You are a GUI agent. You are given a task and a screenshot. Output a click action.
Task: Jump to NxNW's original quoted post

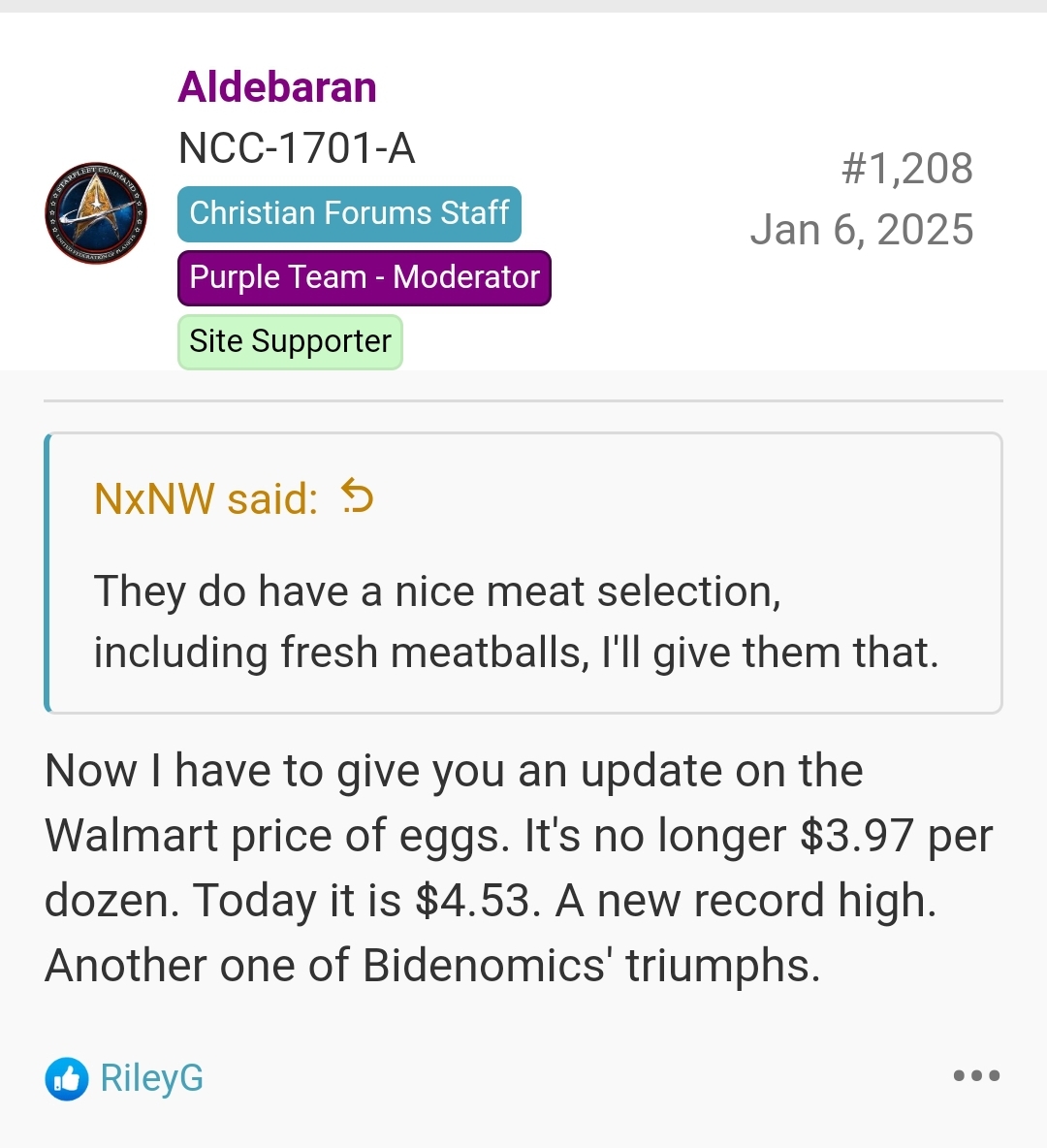tap(358, 498)
